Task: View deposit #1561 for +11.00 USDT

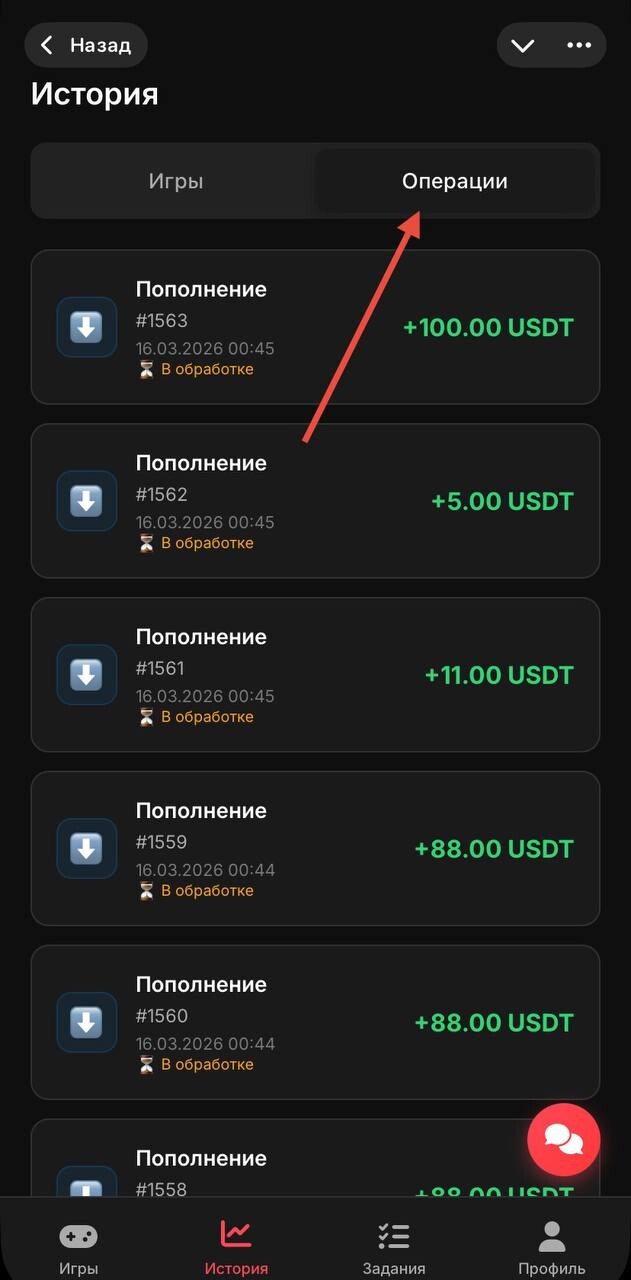Action: click(315, 675)
